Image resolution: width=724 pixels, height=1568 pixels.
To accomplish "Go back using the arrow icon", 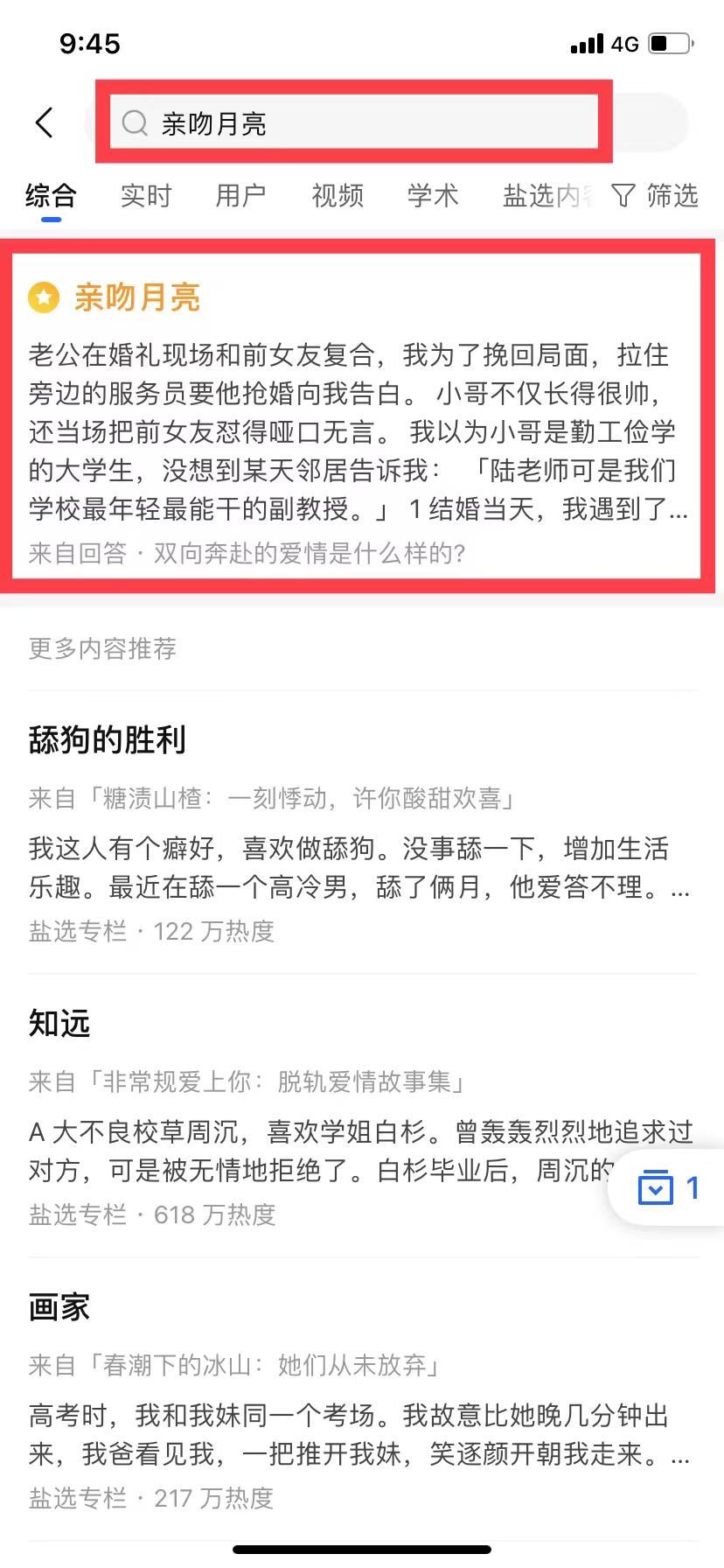I will pos(45,122).
